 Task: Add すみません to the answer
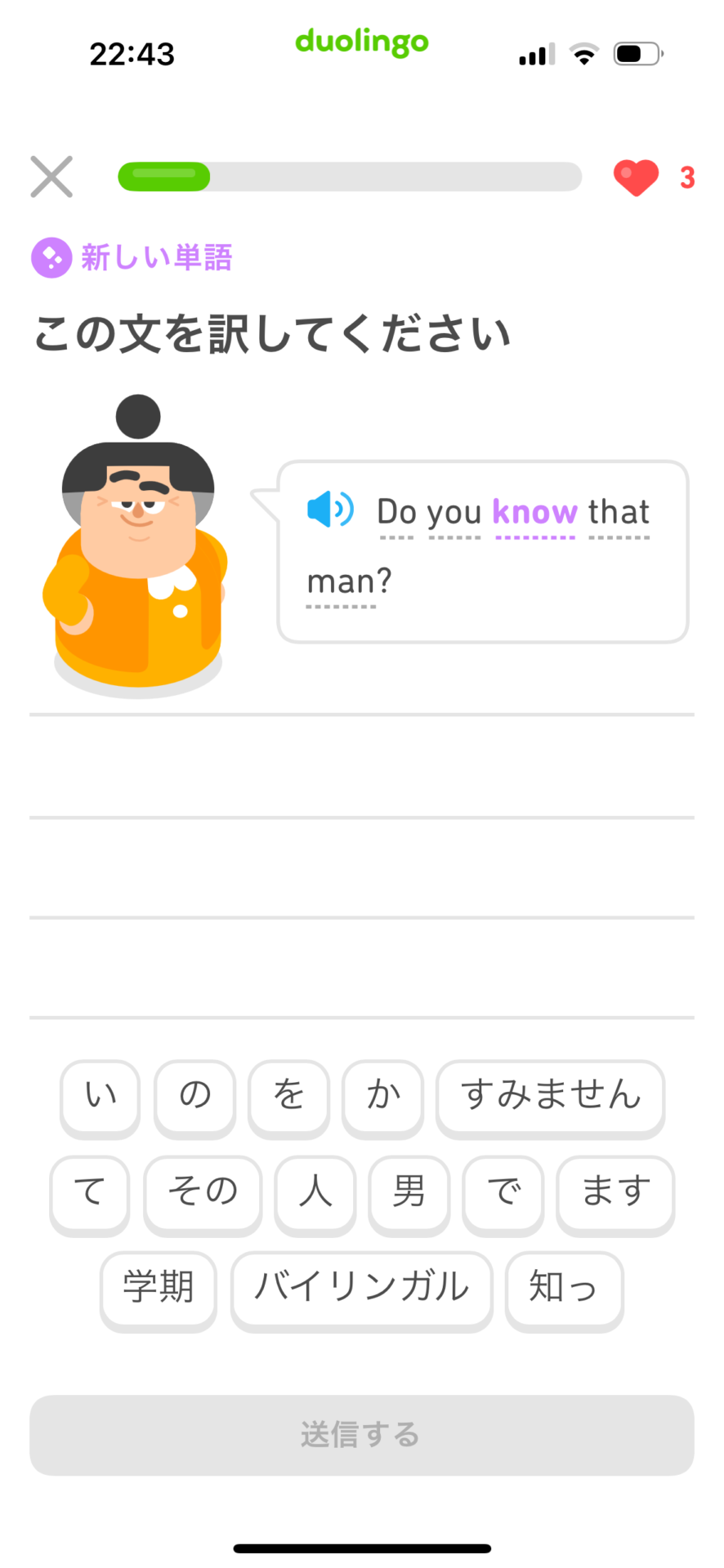point(550,1094)
